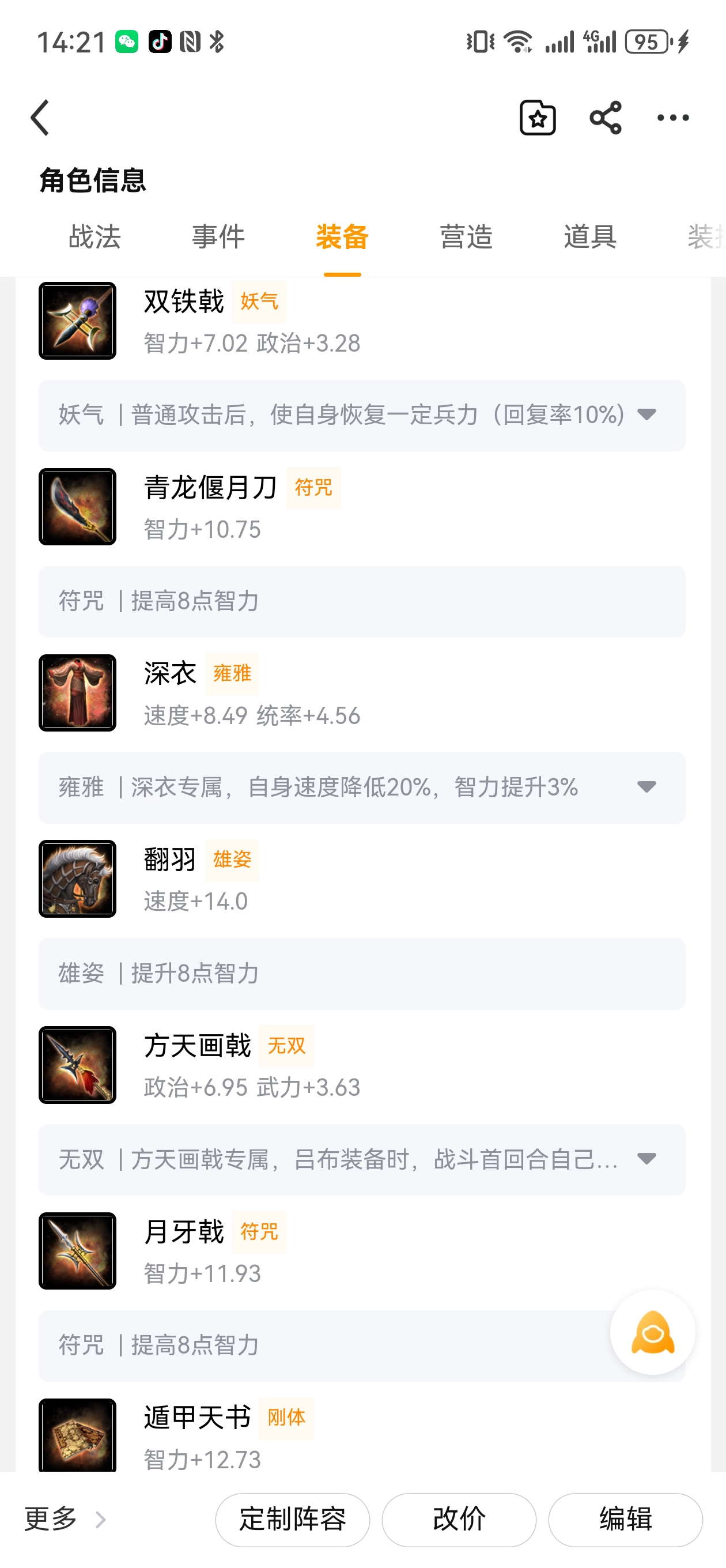
Task: Switch to the 战法 tab
Action: click(94, 236)
